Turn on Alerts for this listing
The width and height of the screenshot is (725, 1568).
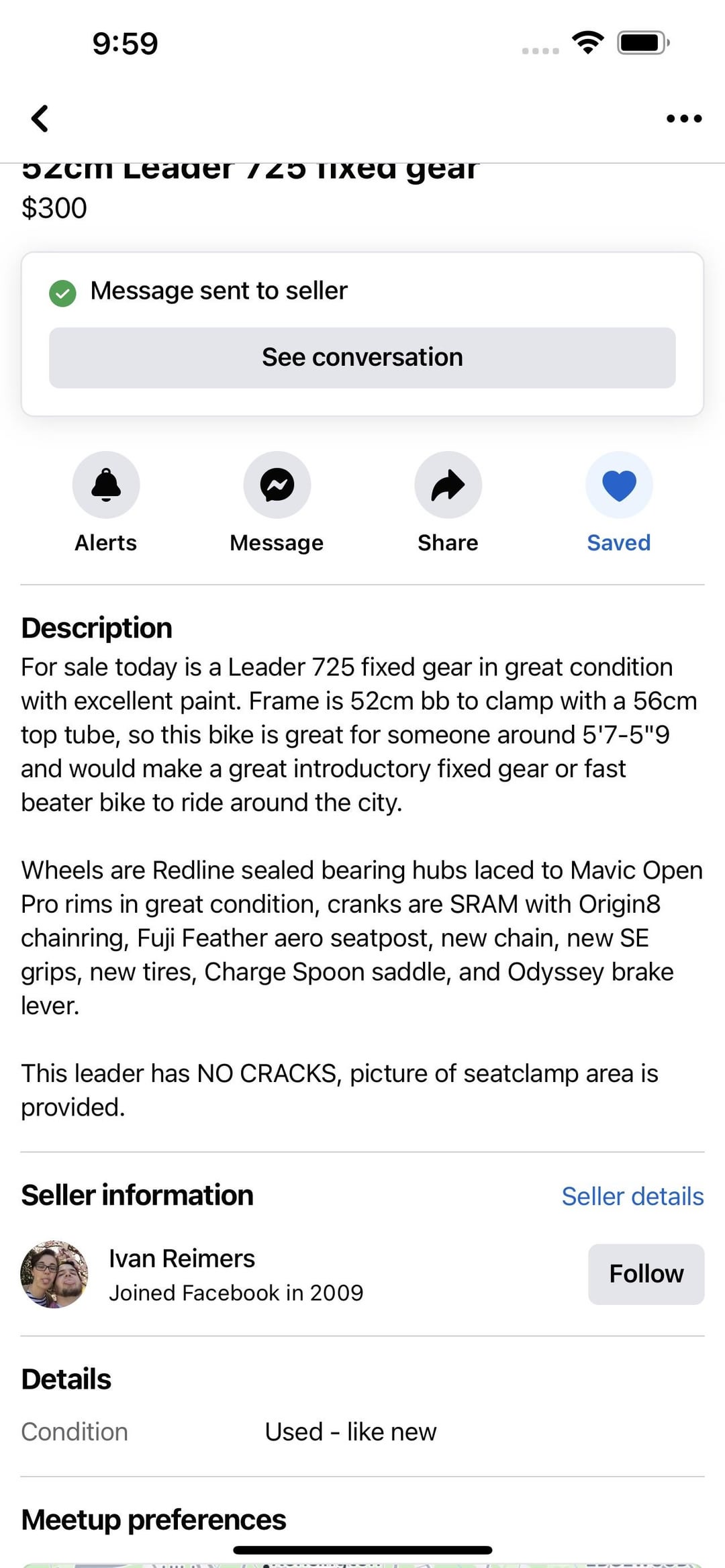tap(106, 485)
